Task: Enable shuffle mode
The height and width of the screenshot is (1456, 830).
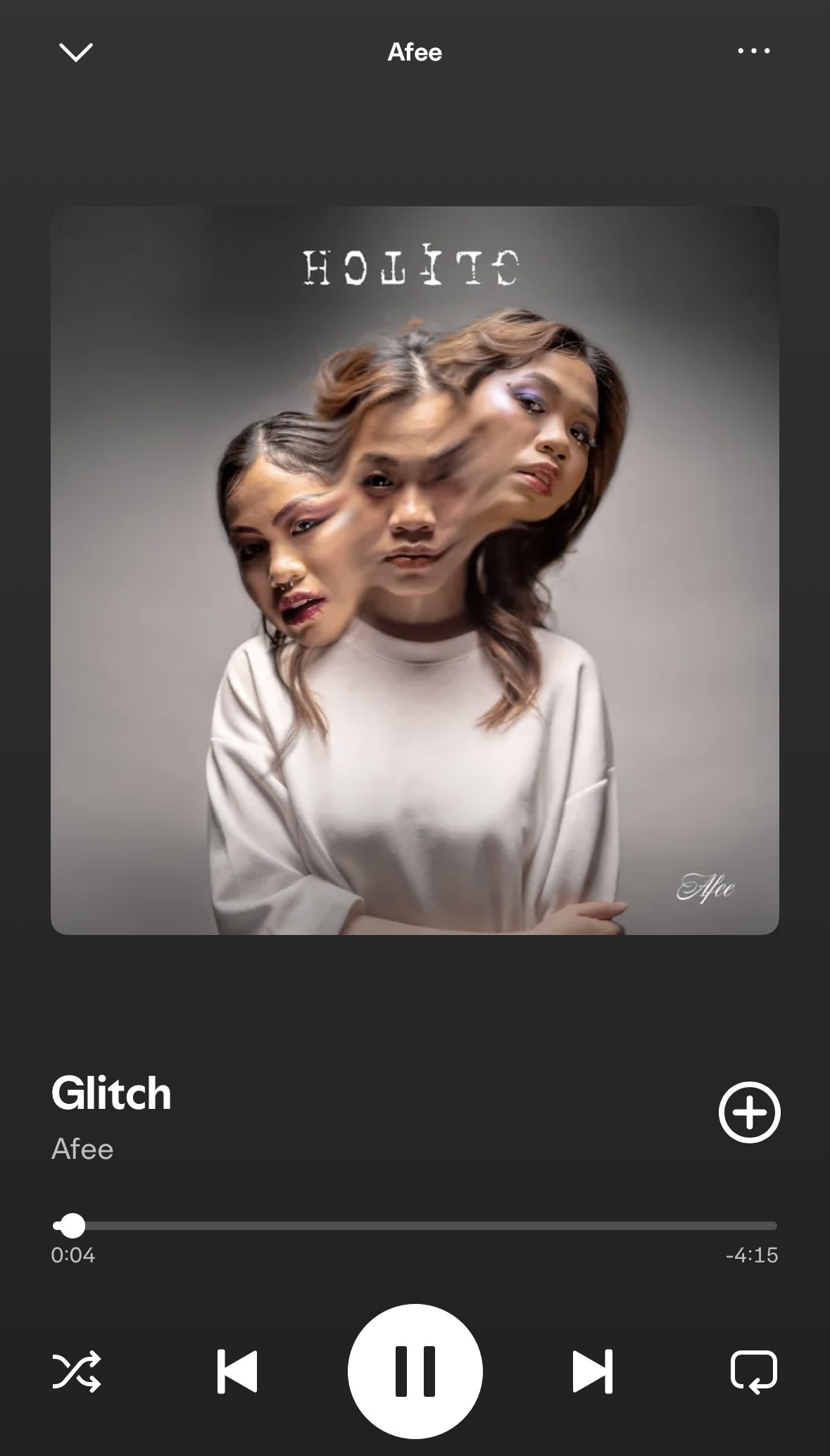Action: click(x=77, y=1371)
